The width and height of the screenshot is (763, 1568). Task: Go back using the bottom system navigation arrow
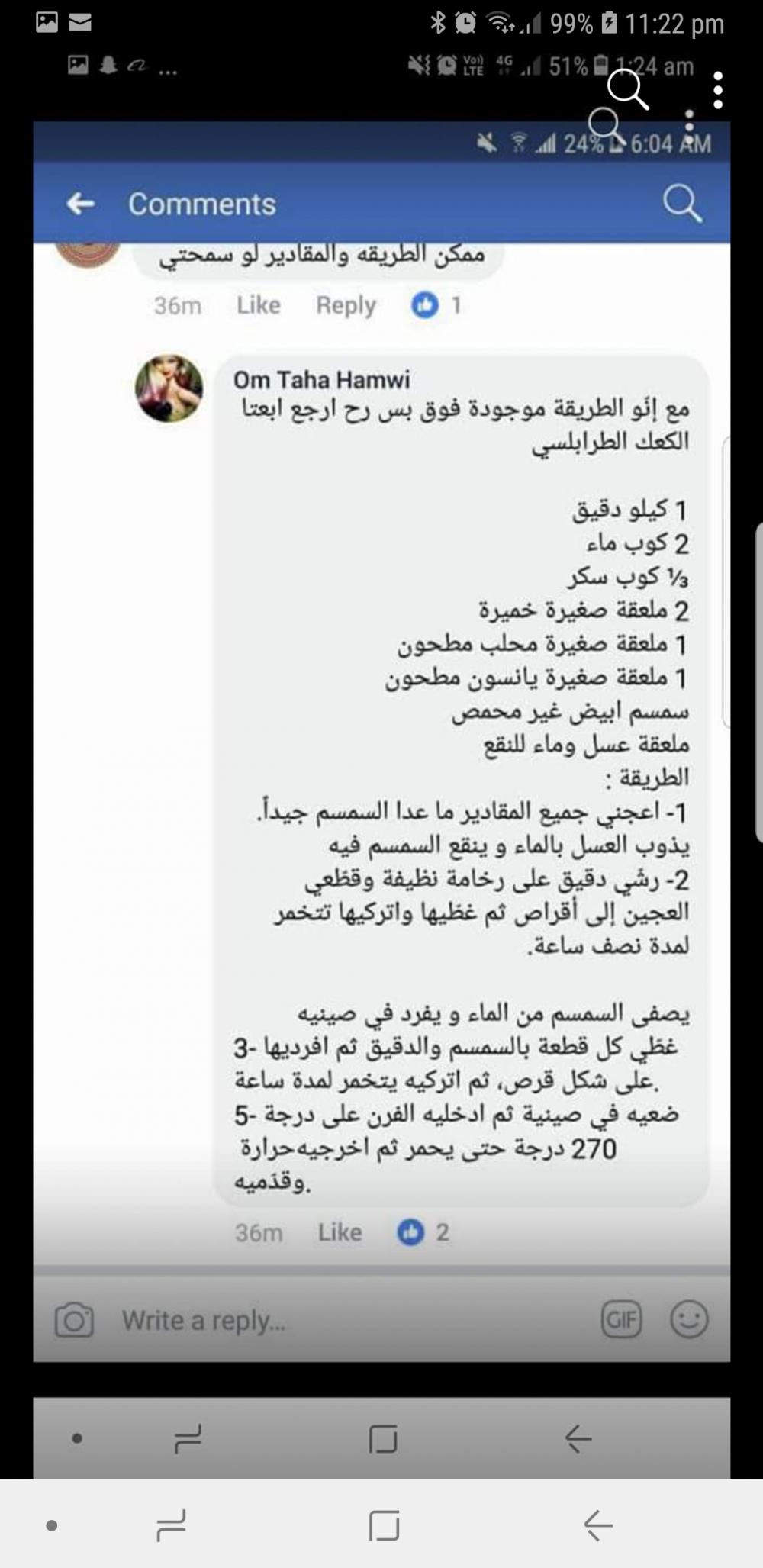click(x=597, y=1526)
